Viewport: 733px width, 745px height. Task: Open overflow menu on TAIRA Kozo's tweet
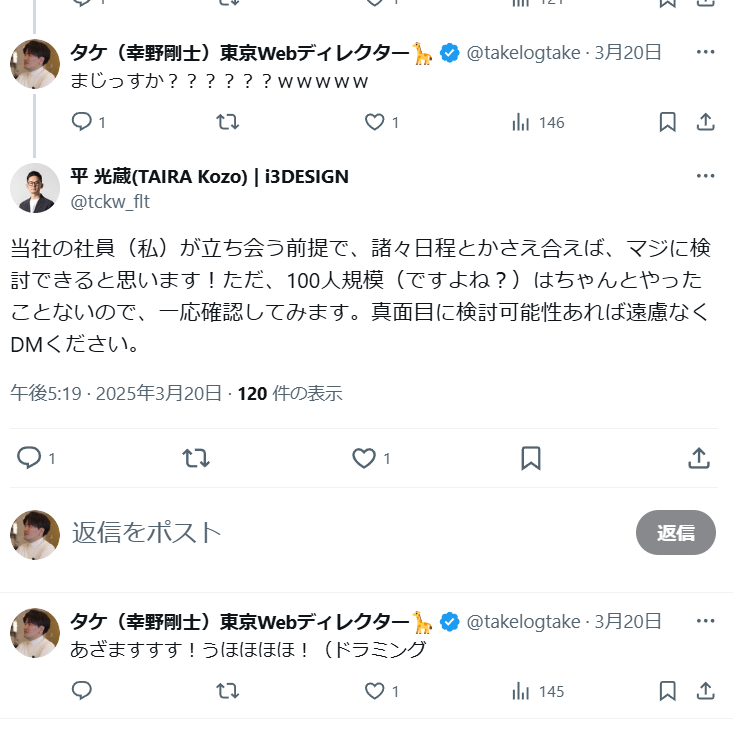(705, 177)
